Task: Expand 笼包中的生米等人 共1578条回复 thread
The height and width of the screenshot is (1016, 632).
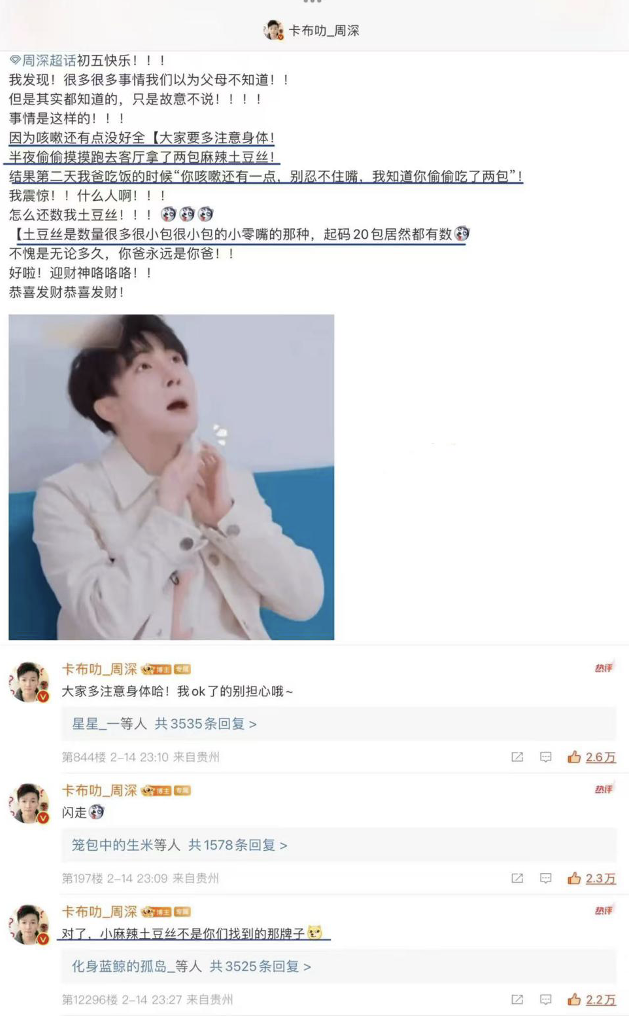Action: coord(338,845)
